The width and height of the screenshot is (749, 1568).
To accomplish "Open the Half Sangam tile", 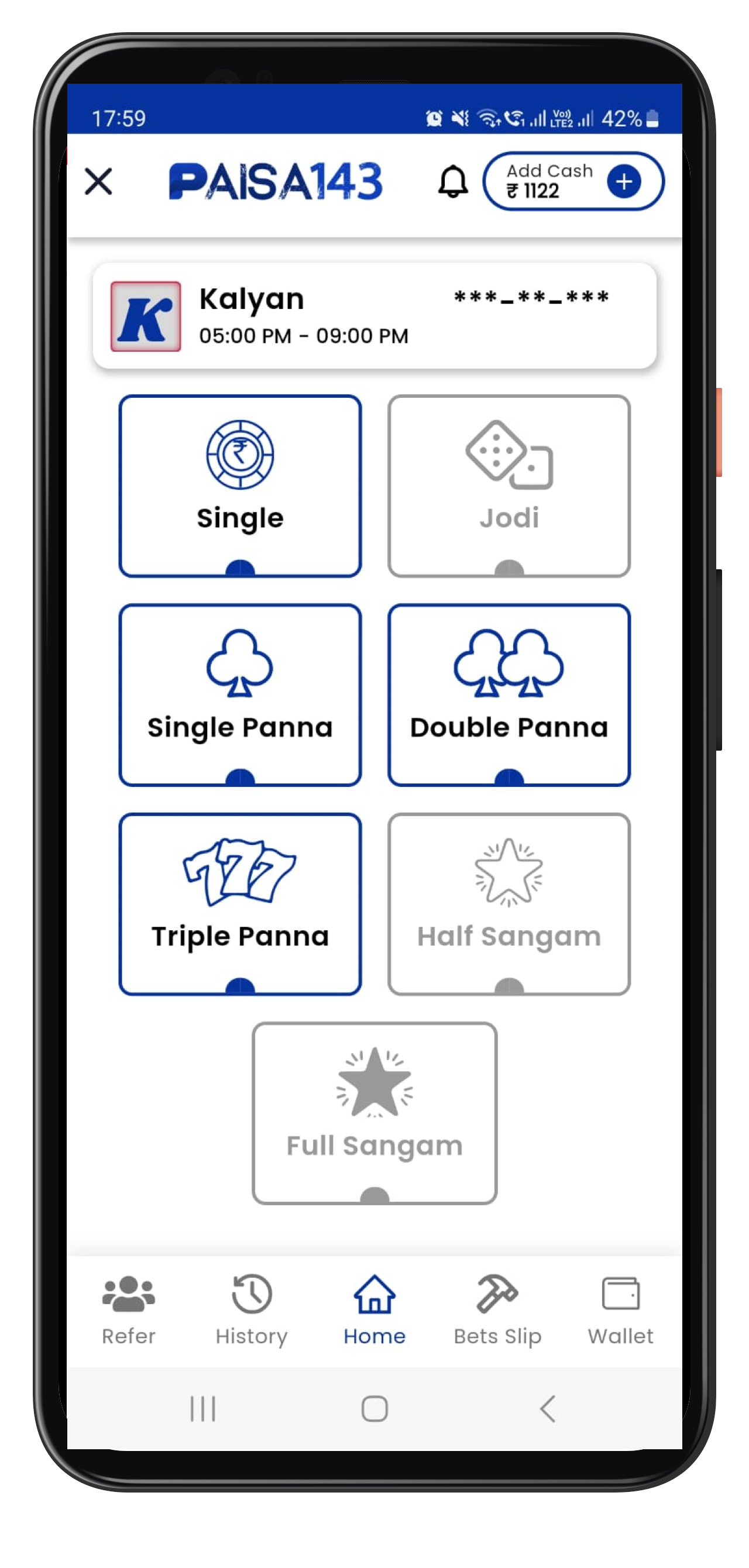I will 509,903.
